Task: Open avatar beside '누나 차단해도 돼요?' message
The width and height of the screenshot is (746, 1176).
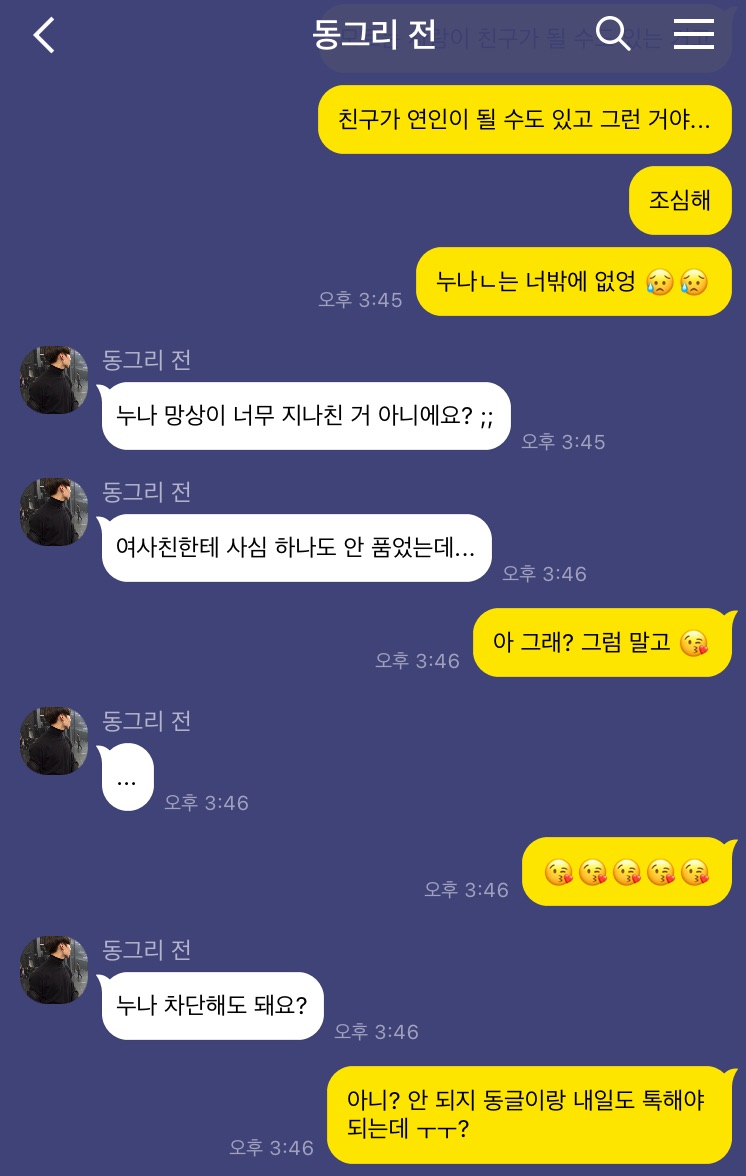Action: tap(54, 970)
